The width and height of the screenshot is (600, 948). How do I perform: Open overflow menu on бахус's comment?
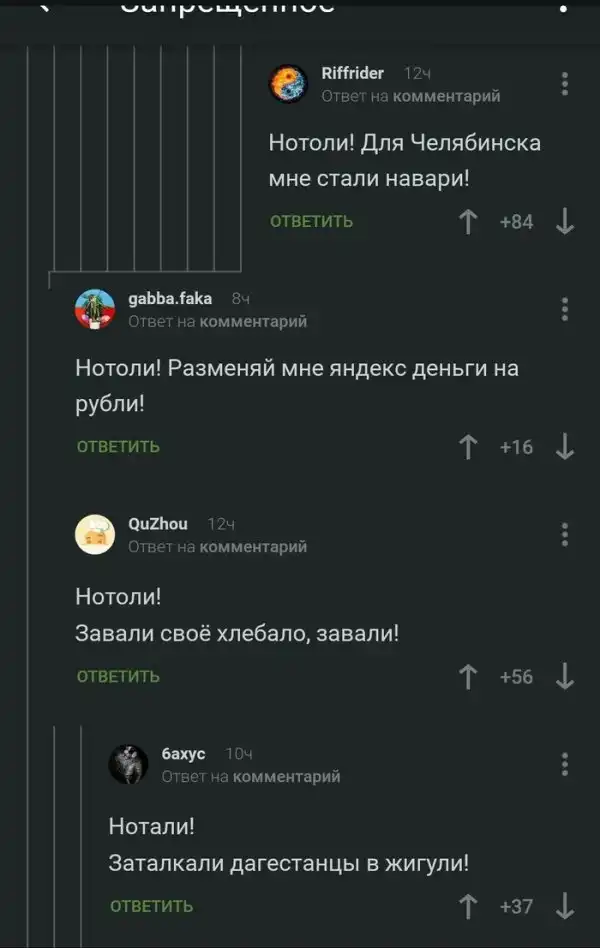pos(565,764)
